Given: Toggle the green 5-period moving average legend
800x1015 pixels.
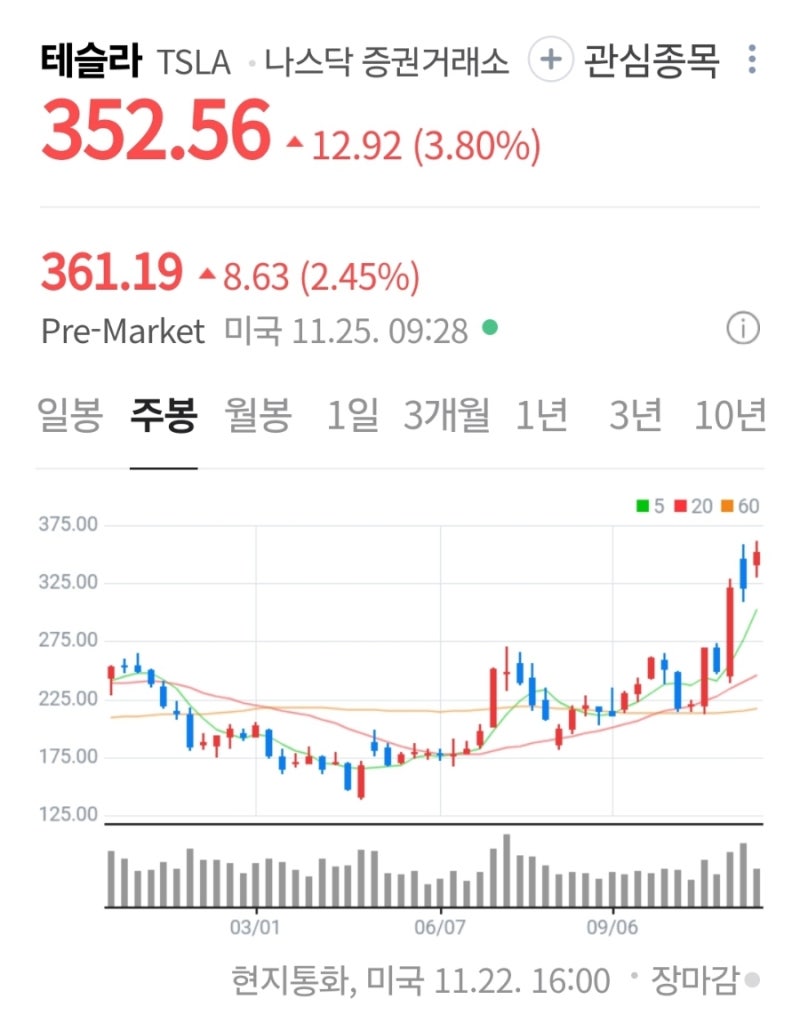Looking at the screenshot, I should [x=650, y=505].
